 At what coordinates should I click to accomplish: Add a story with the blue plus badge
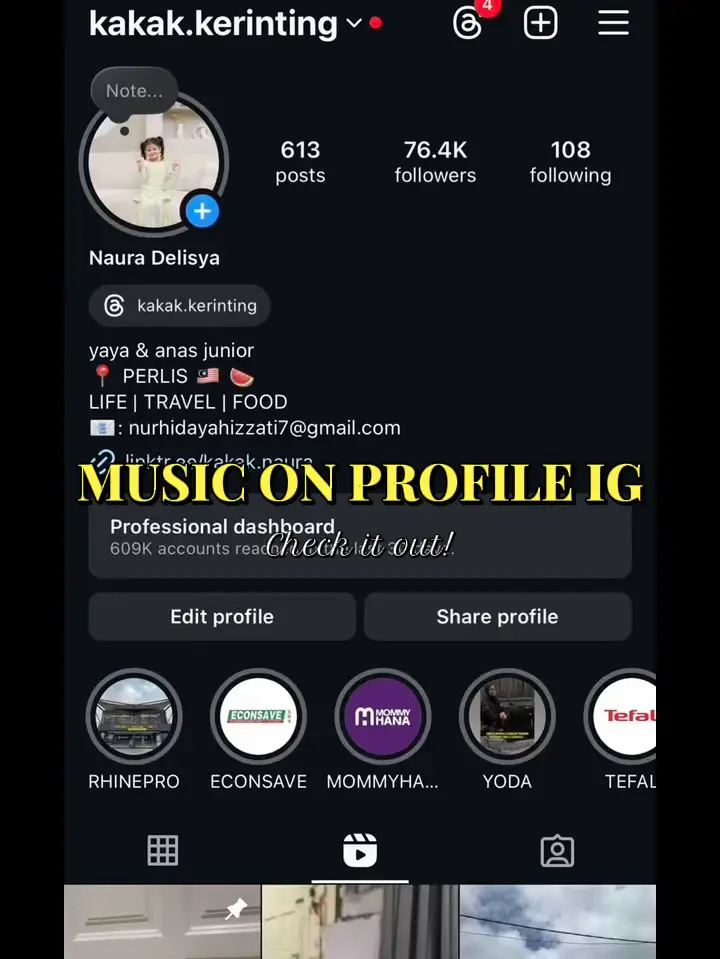(x=202, y=211)
